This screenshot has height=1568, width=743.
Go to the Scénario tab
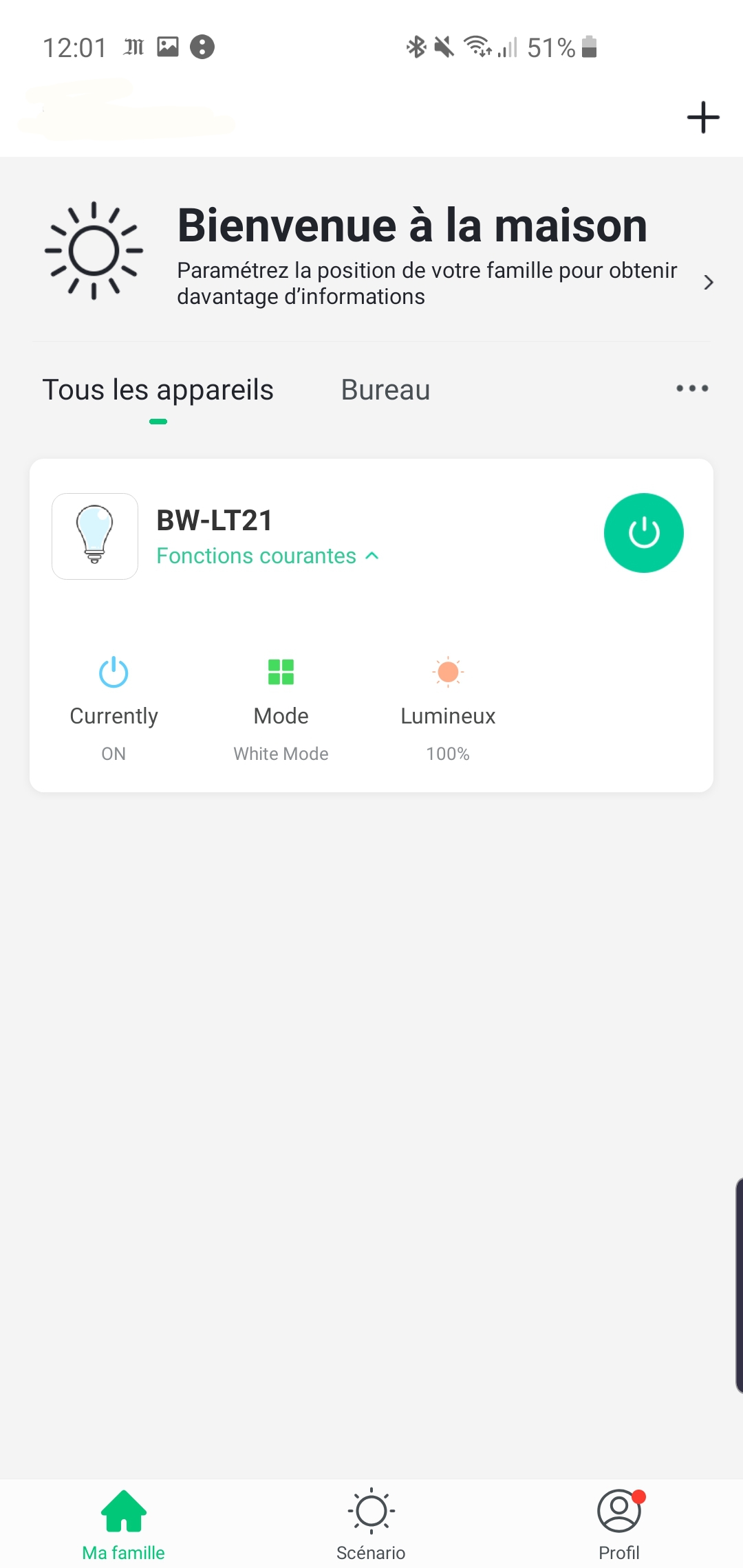371,1524
